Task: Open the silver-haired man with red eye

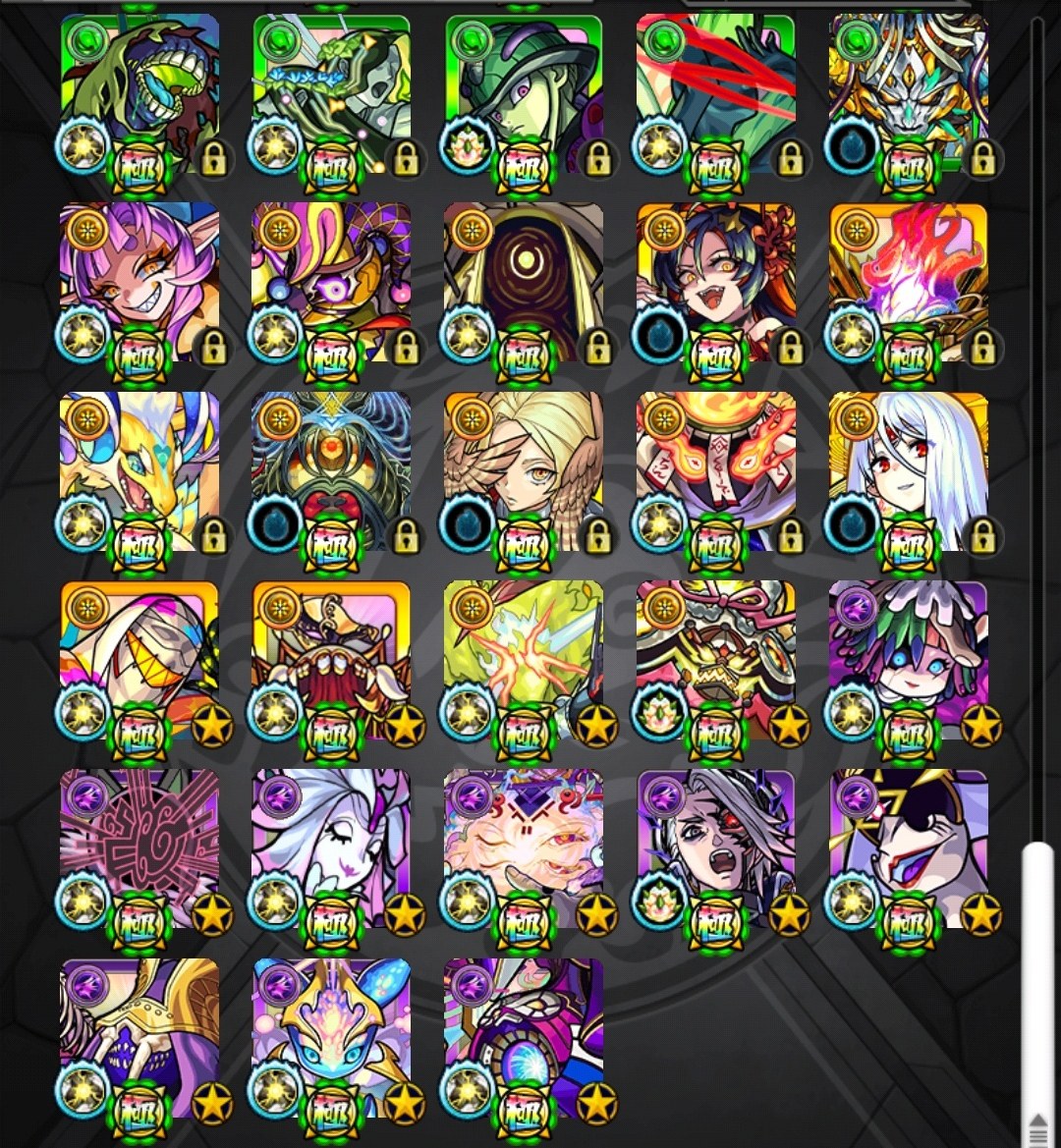Action: [716, 848]
